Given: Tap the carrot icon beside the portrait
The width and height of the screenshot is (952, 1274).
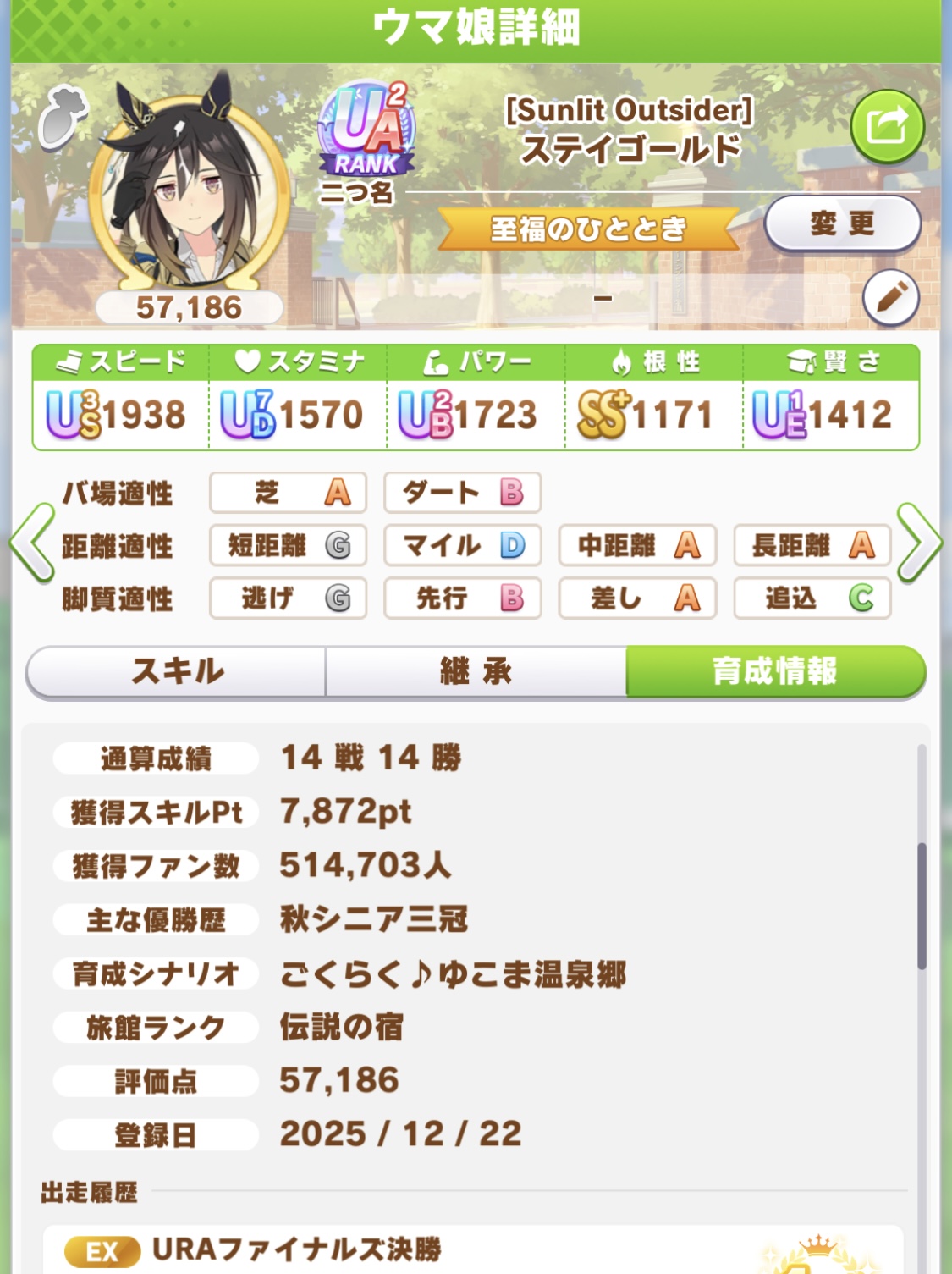Looking at the screenshot, I should tap(63, 116).
